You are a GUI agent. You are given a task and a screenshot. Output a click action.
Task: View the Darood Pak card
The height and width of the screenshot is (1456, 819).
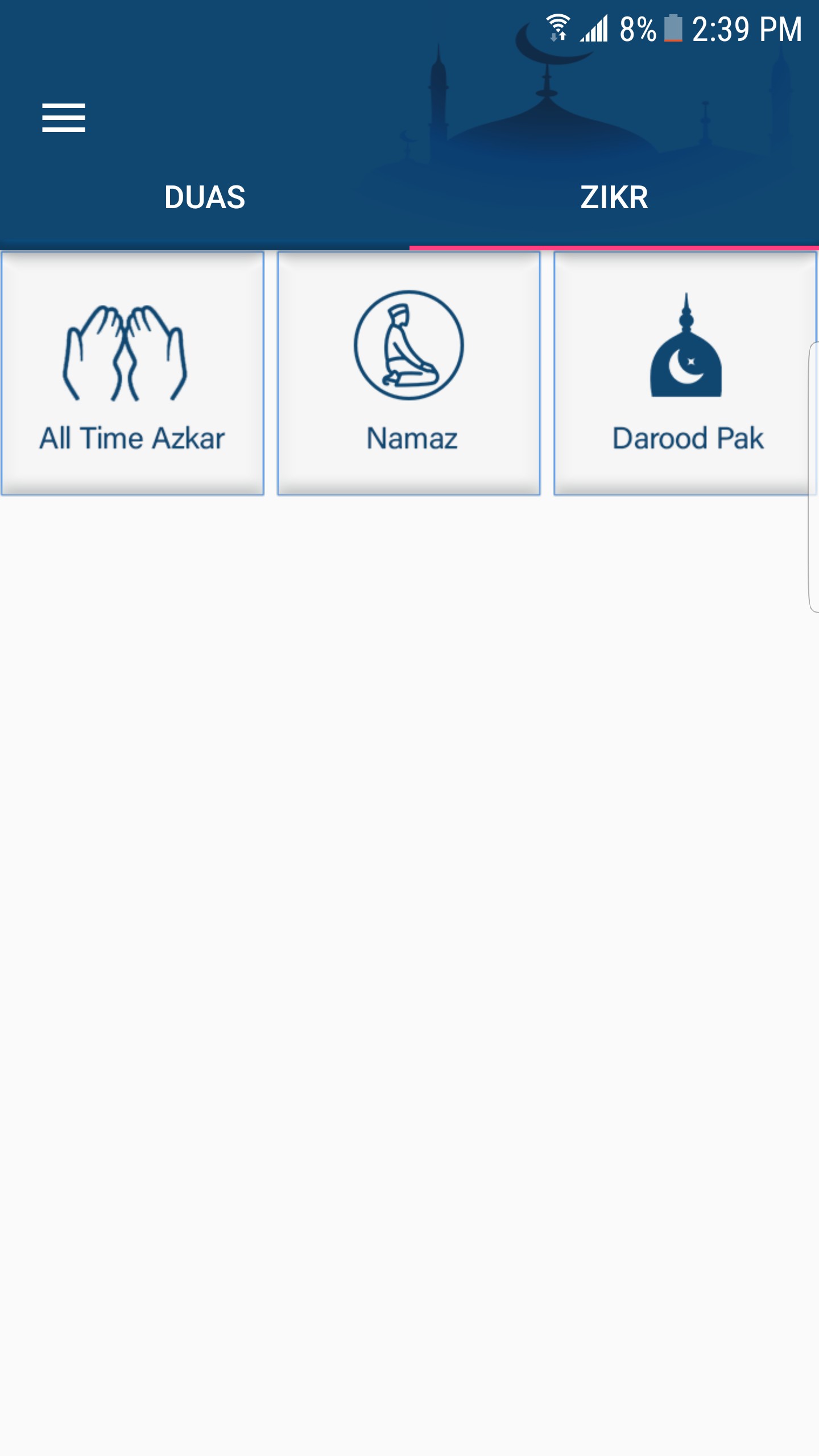(x=684, y=373)
